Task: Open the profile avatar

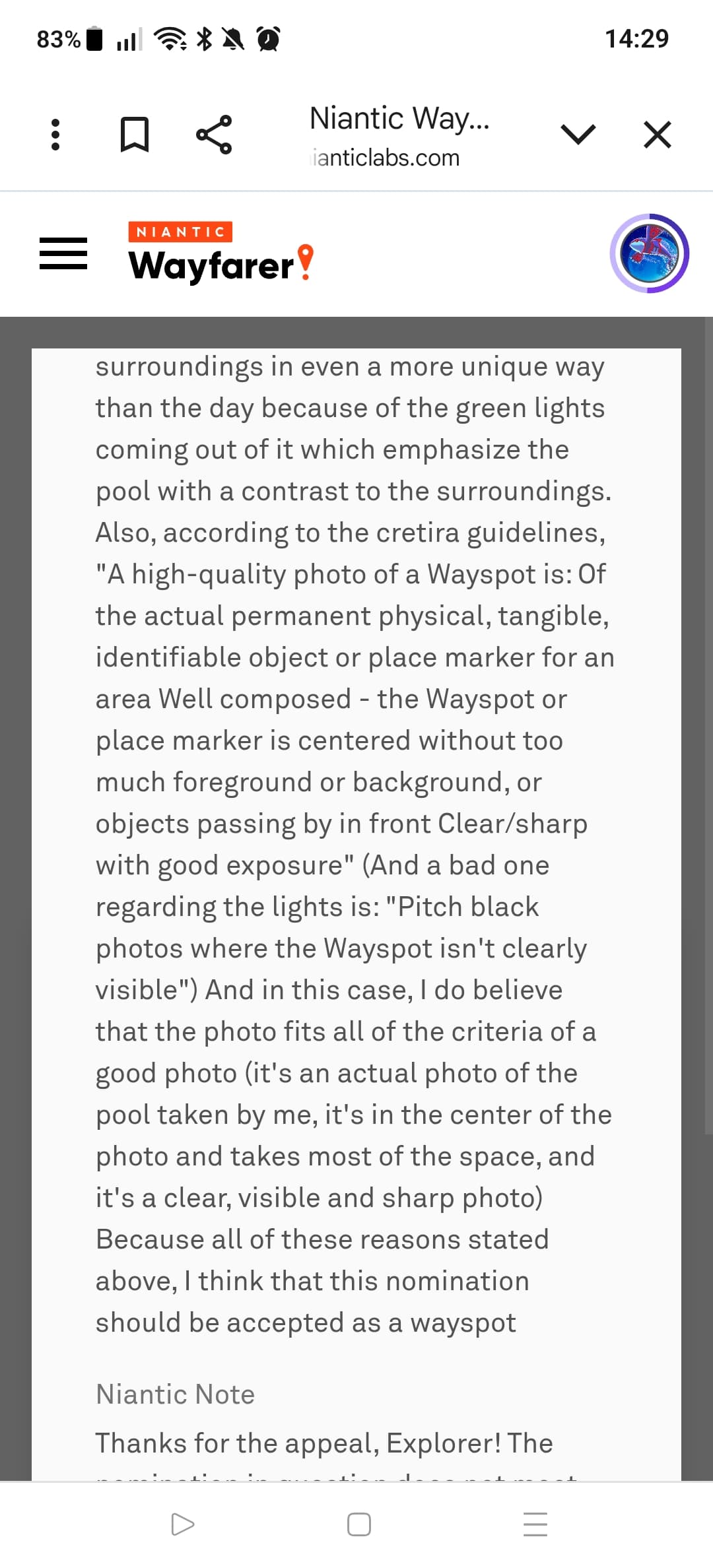Action: pos(650,253)
